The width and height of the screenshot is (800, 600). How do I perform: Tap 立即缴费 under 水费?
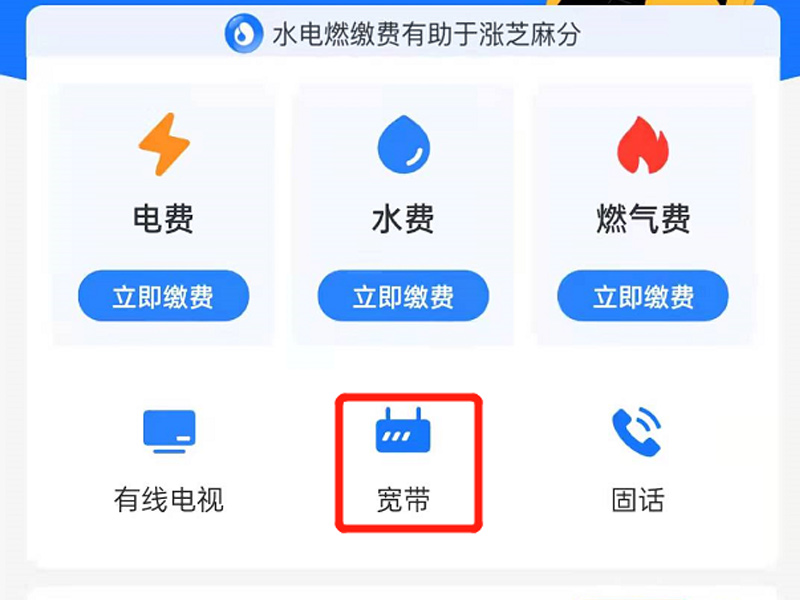pyautogui.click(x=403, y=296)
